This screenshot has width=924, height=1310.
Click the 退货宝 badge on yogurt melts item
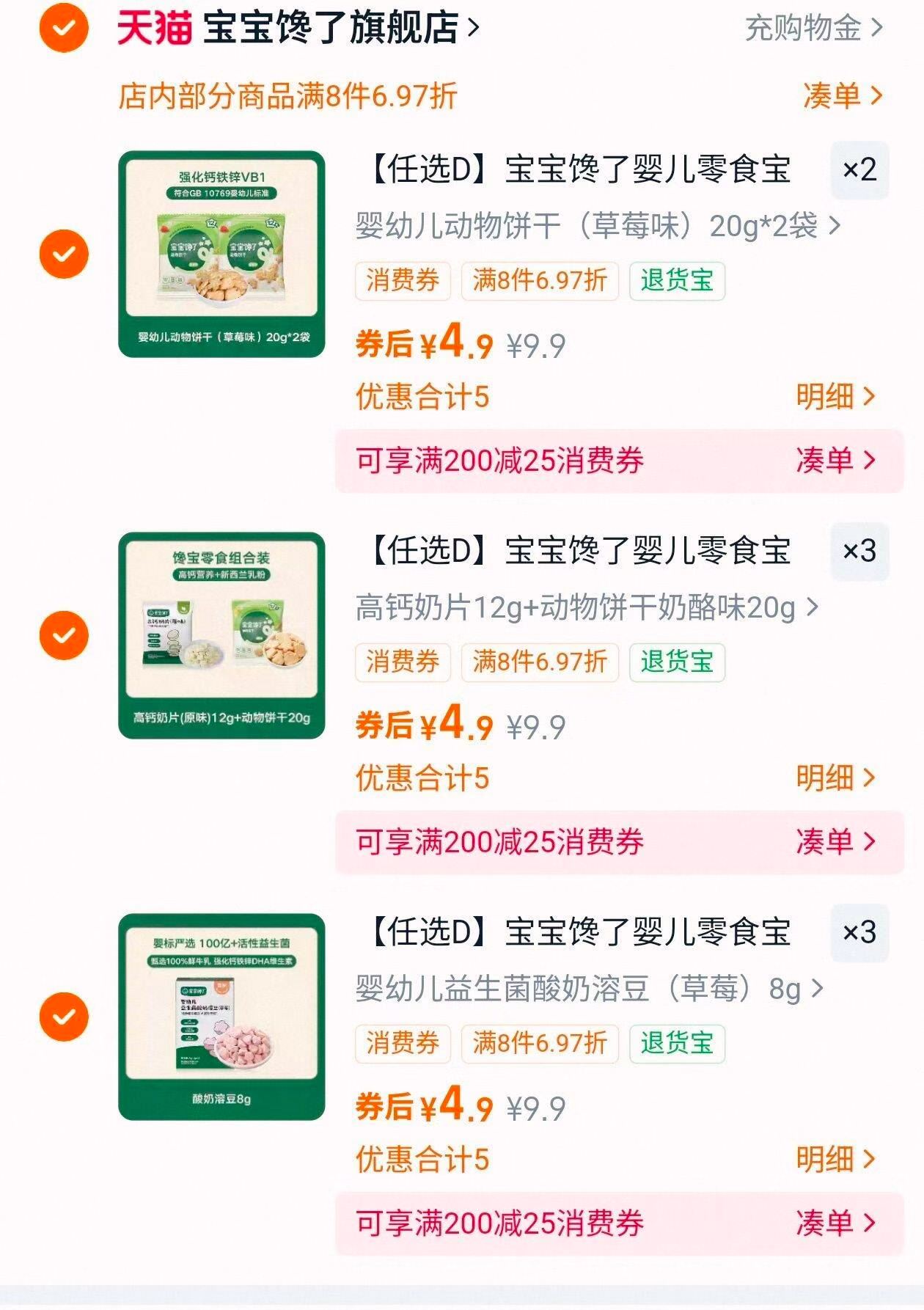pos(675,1044)
